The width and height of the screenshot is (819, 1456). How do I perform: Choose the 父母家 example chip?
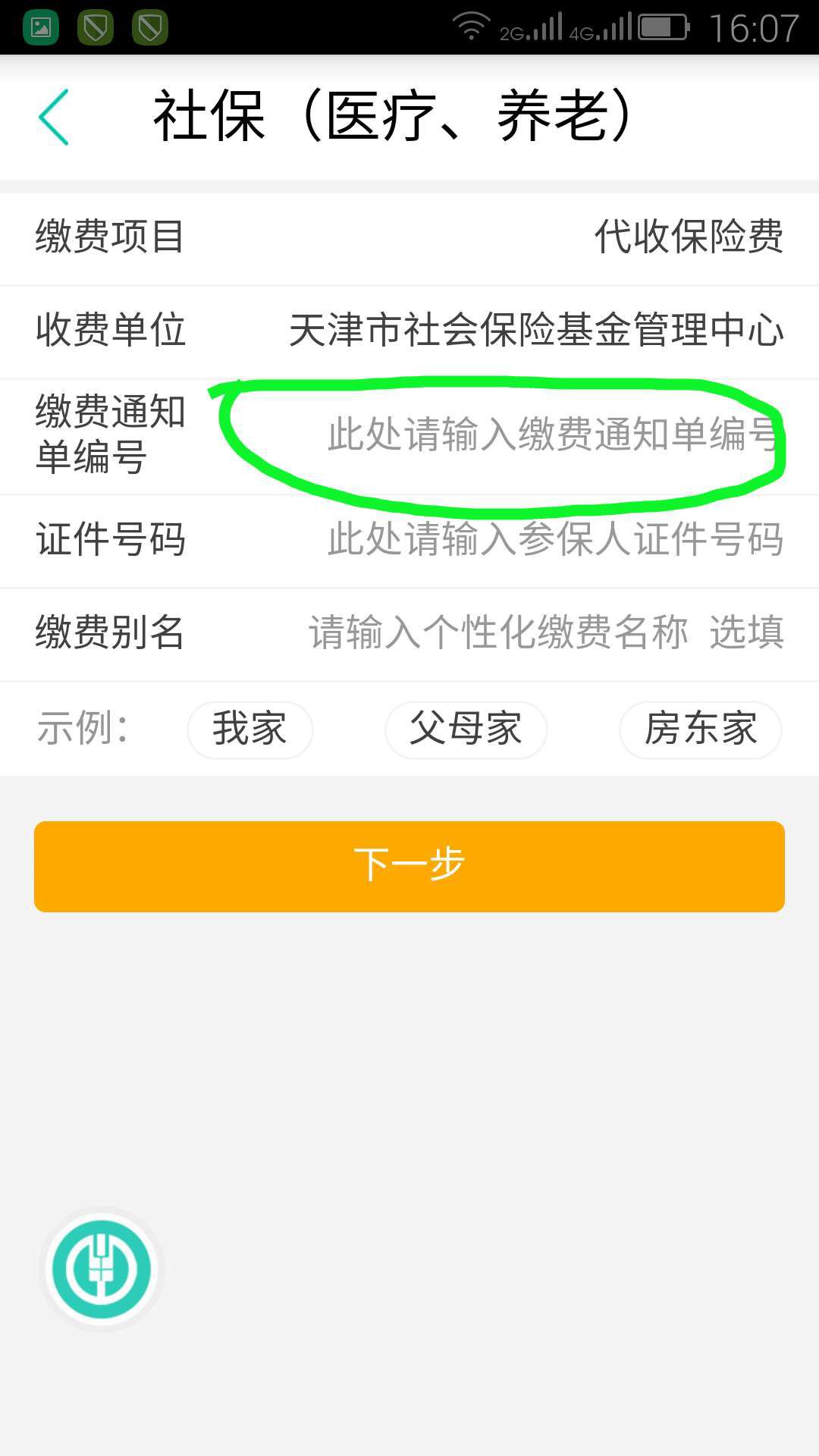[466, 730]
